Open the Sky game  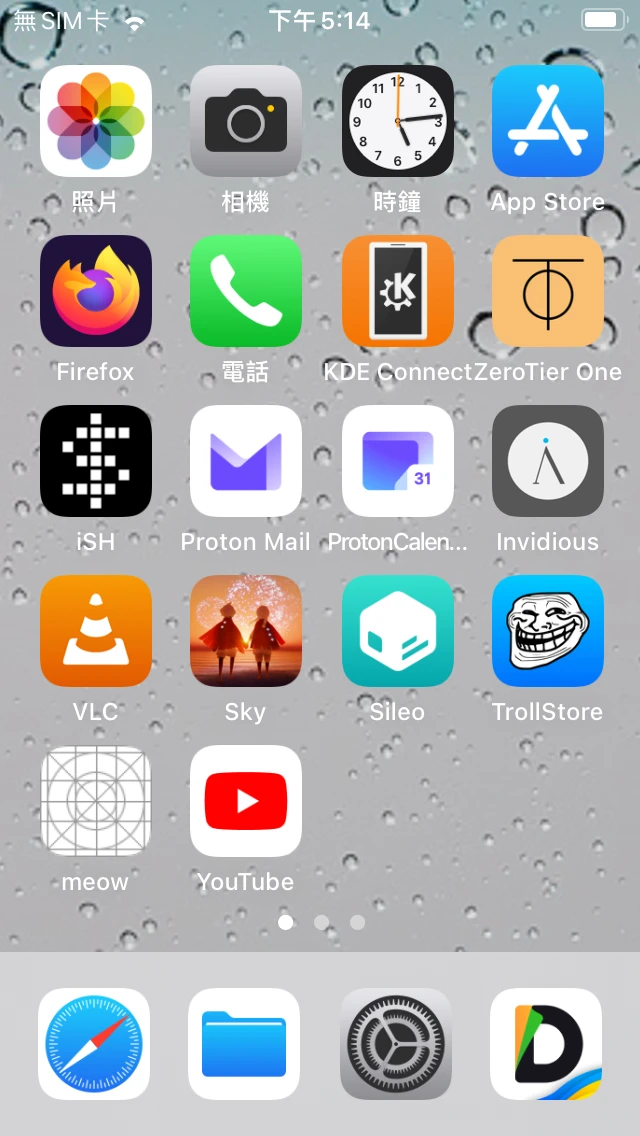point(246,631)
